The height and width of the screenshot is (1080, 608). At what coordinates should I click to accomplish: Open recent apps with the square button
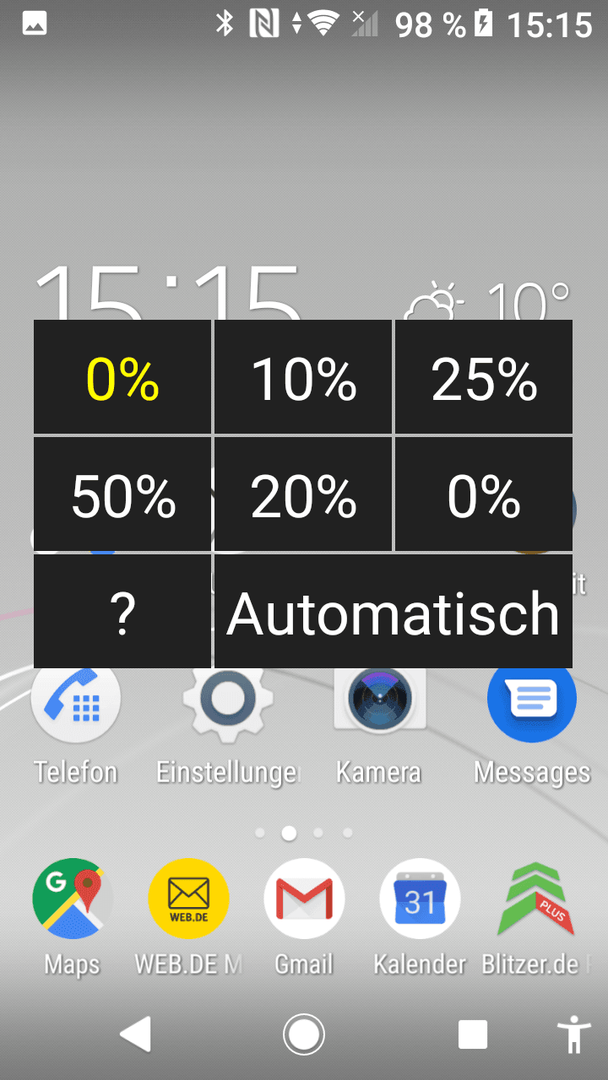point(472,1035)
